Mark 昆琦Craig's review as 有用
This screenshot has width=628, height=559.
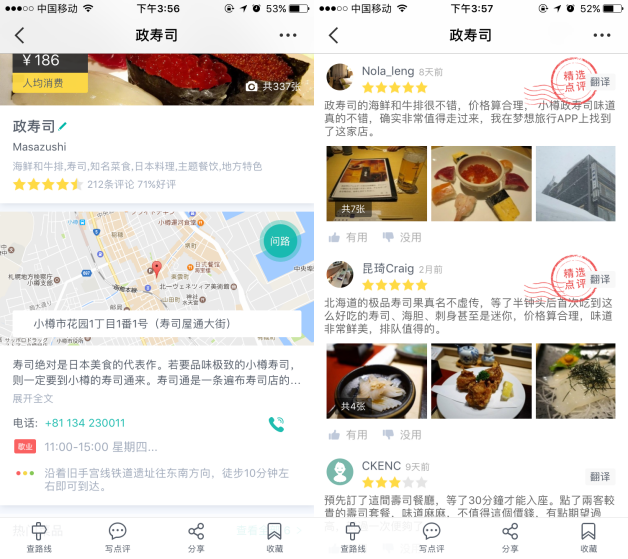click(348, 435)
